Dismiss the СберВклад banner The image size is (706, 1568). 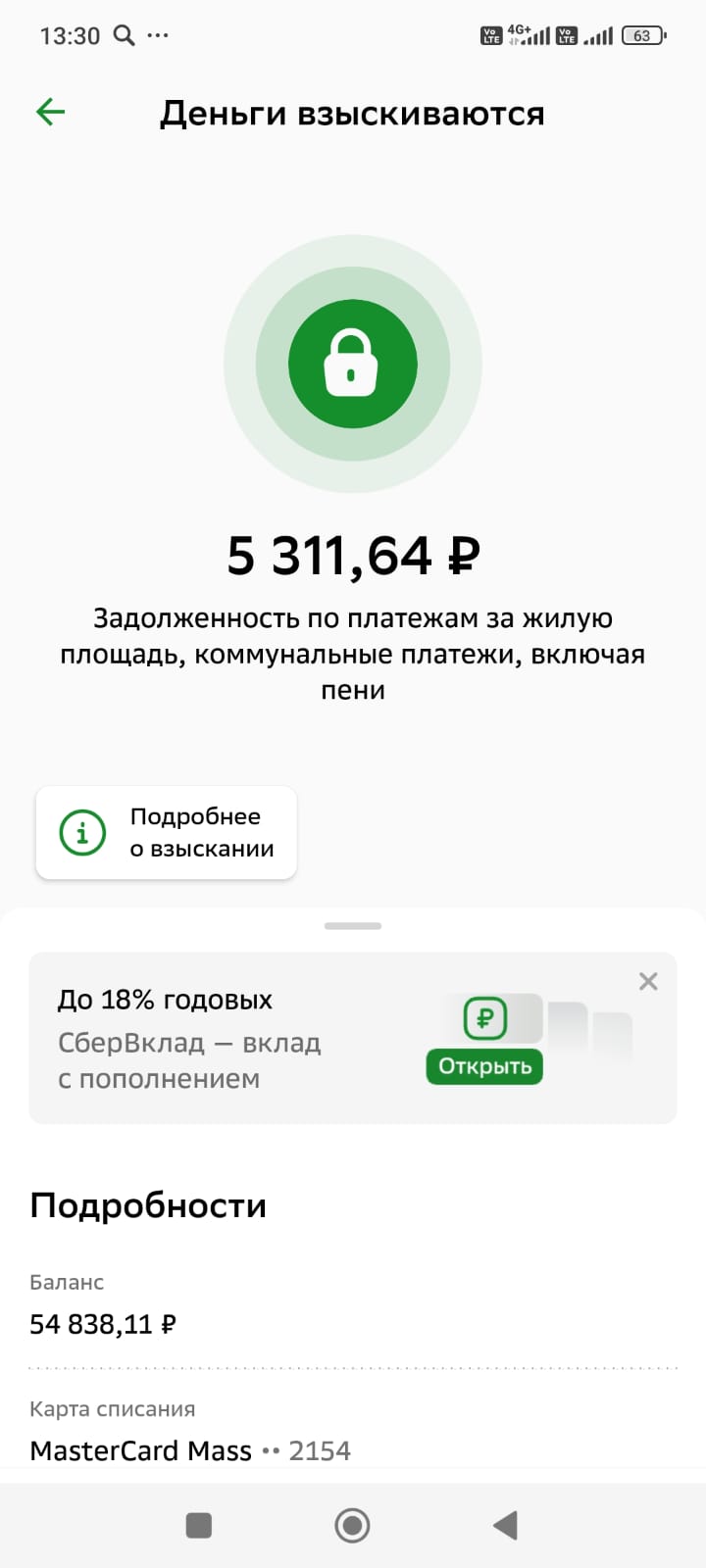coord(648,981)
